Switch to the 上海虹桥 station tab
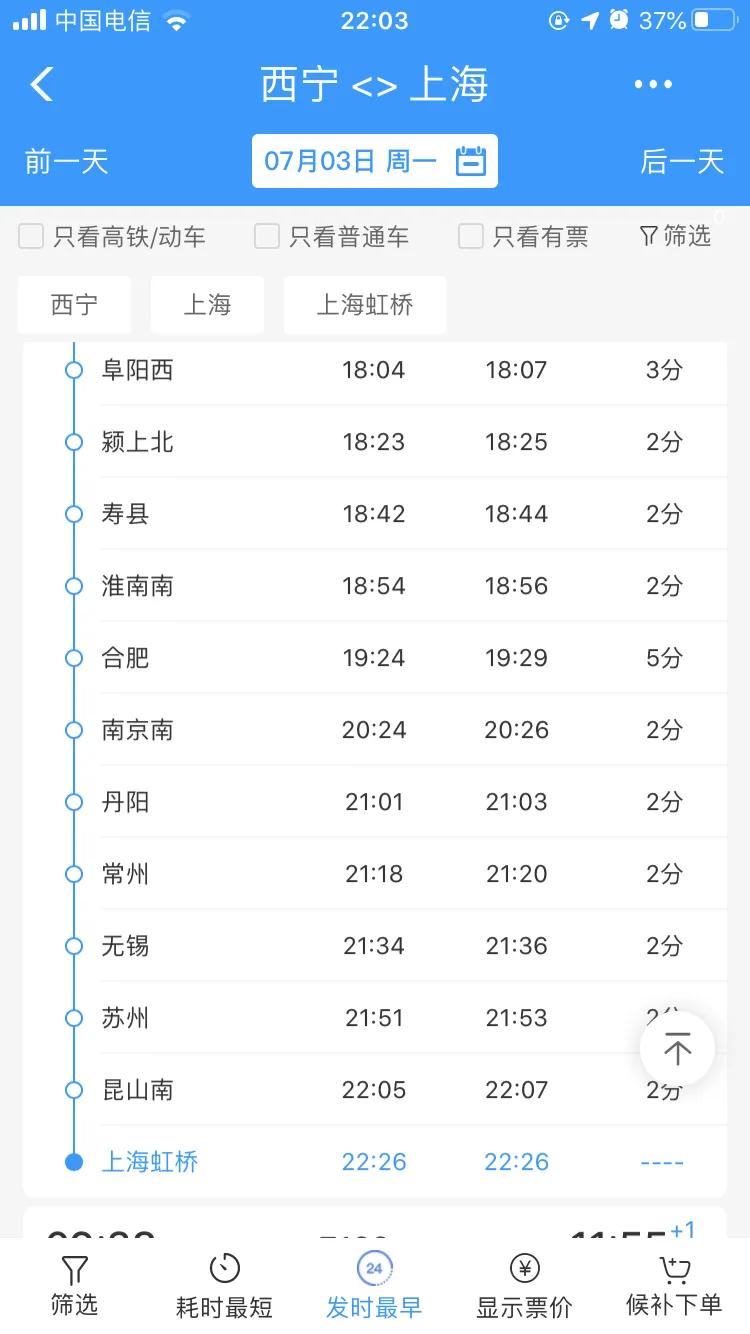 coord(364,305)
